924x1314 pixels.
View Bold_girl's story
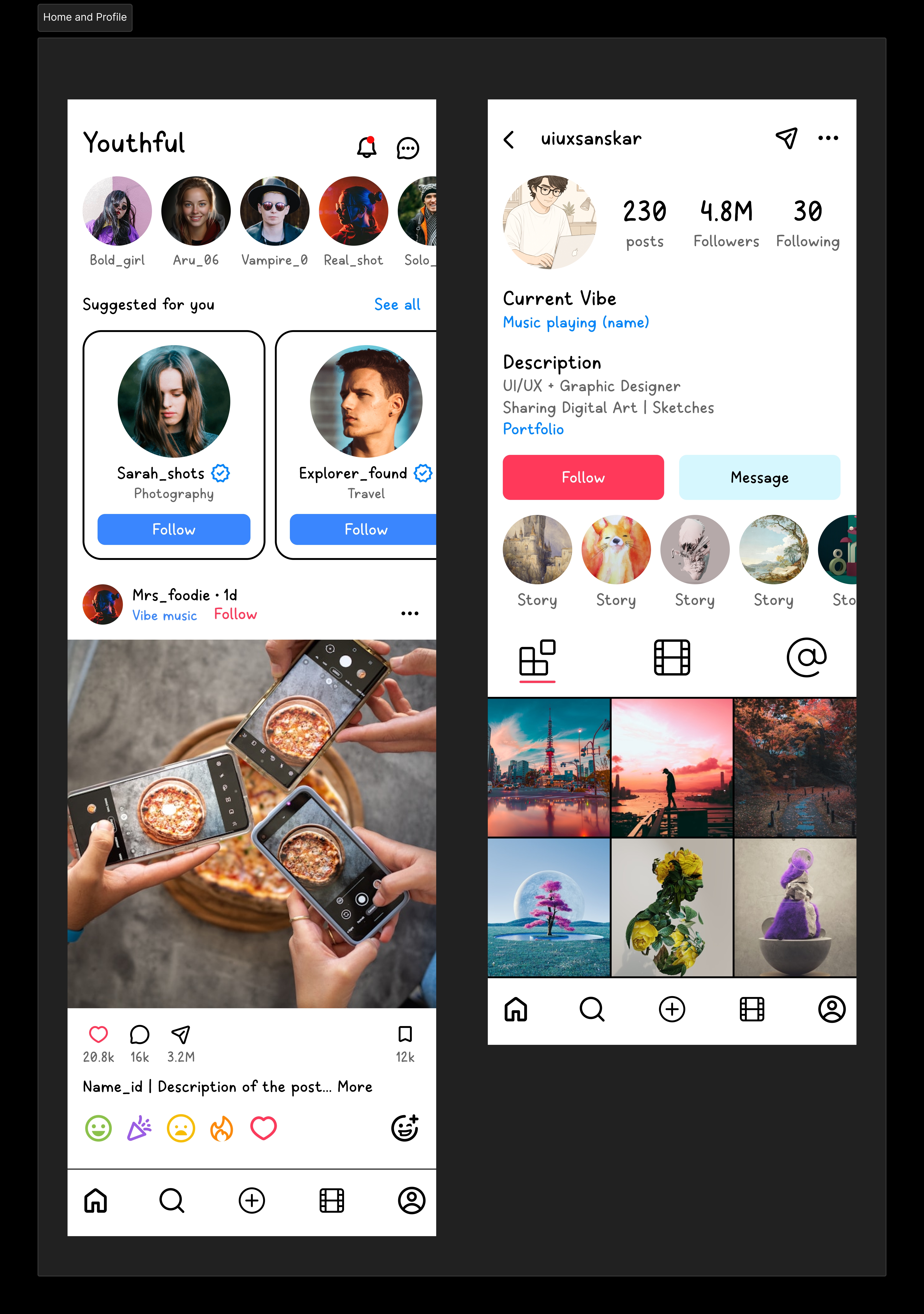[x=117, y=211]
